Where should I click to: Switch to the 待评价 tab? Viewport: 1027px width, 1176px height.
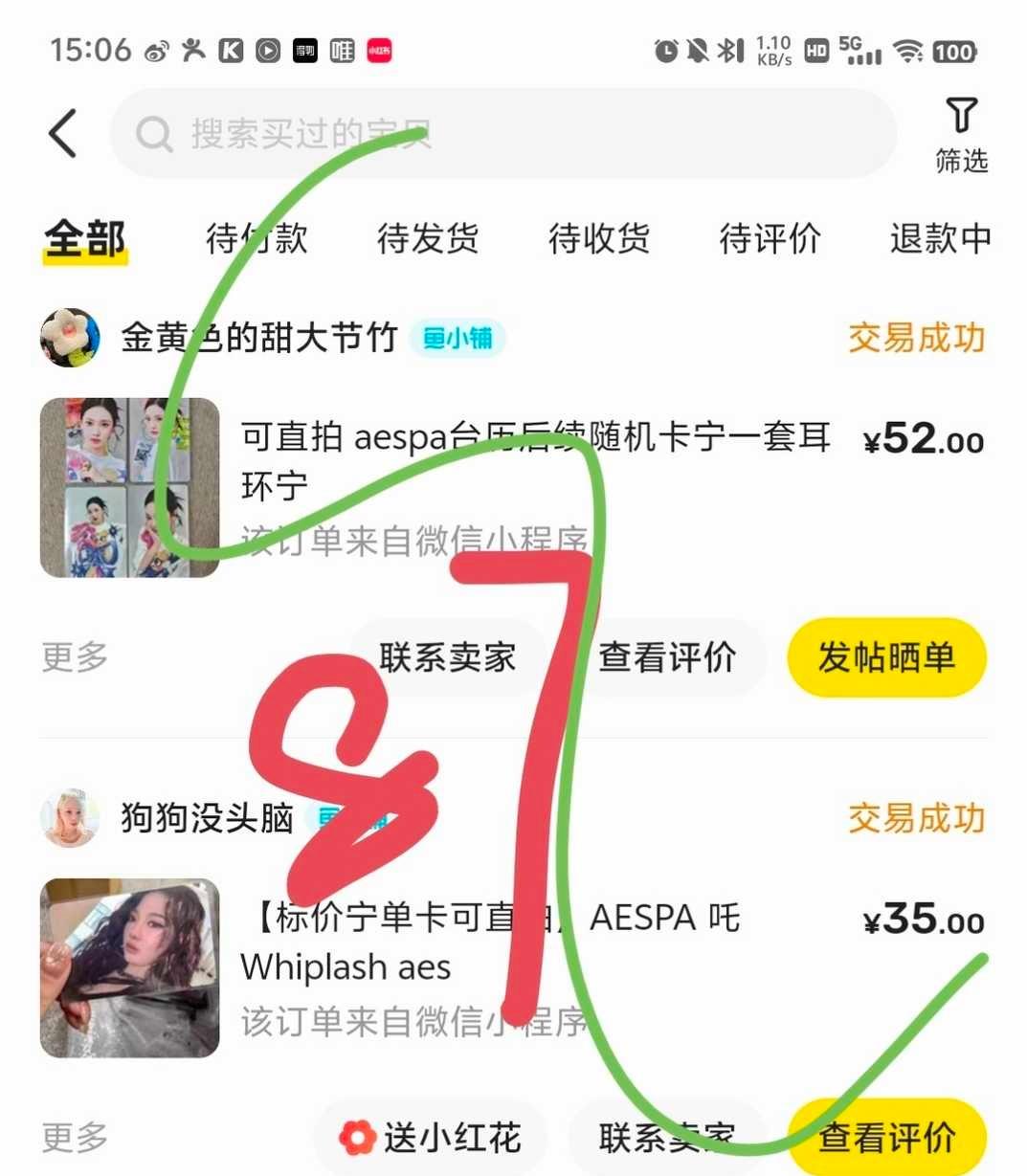pyautogui.click(x=770, y=238)
